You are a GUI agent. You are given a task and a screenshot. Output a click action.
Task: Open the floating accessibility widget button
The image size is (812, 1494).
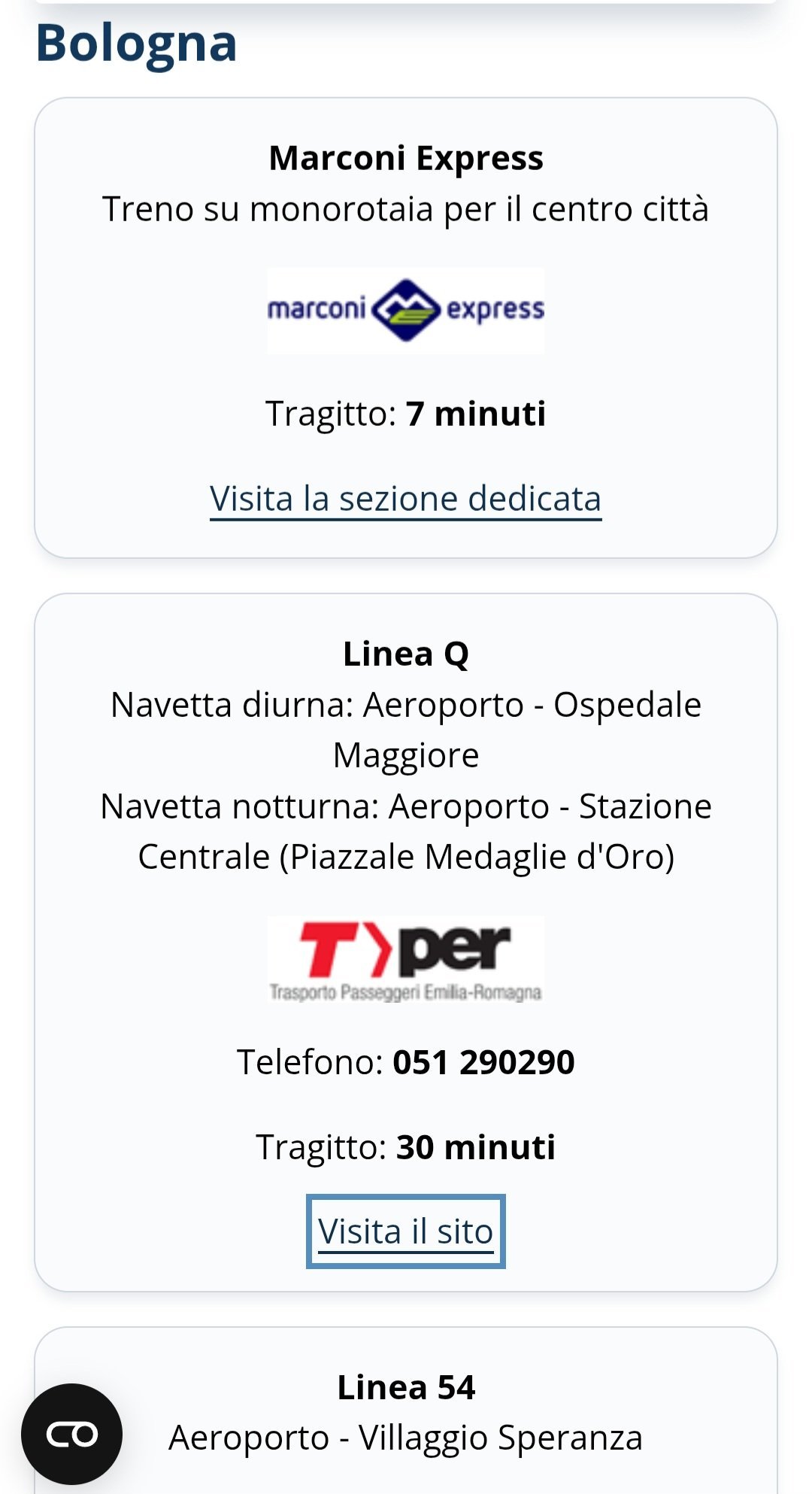(72, 1434)
